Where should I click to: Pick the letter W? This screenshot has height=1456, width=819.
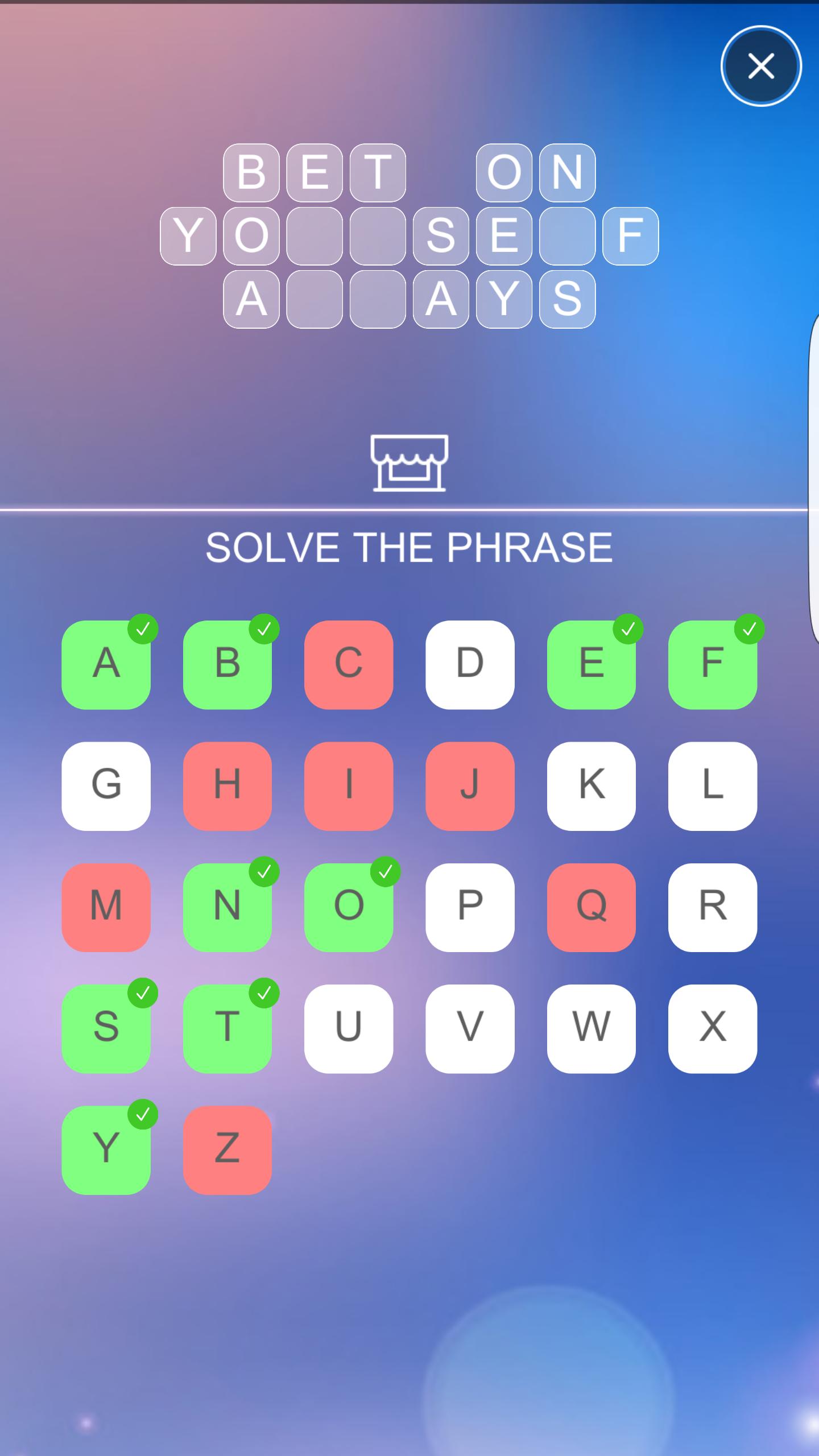click(591, 1028)
